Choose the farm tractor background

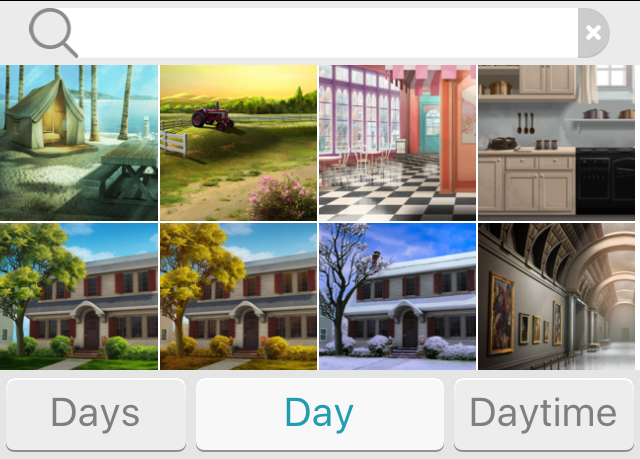(238, 142)
